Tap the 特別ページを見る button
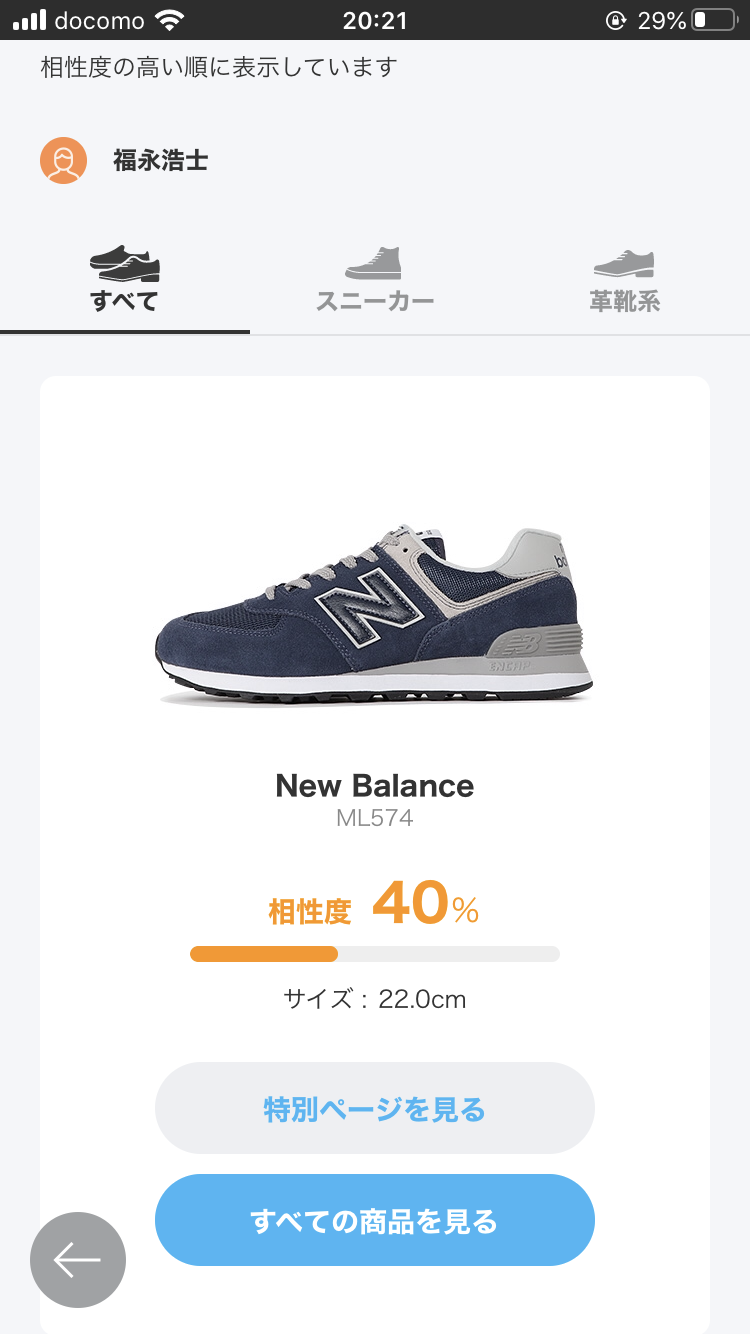The height and width of the screenshot is (1334, 750). click(375, 1108)
